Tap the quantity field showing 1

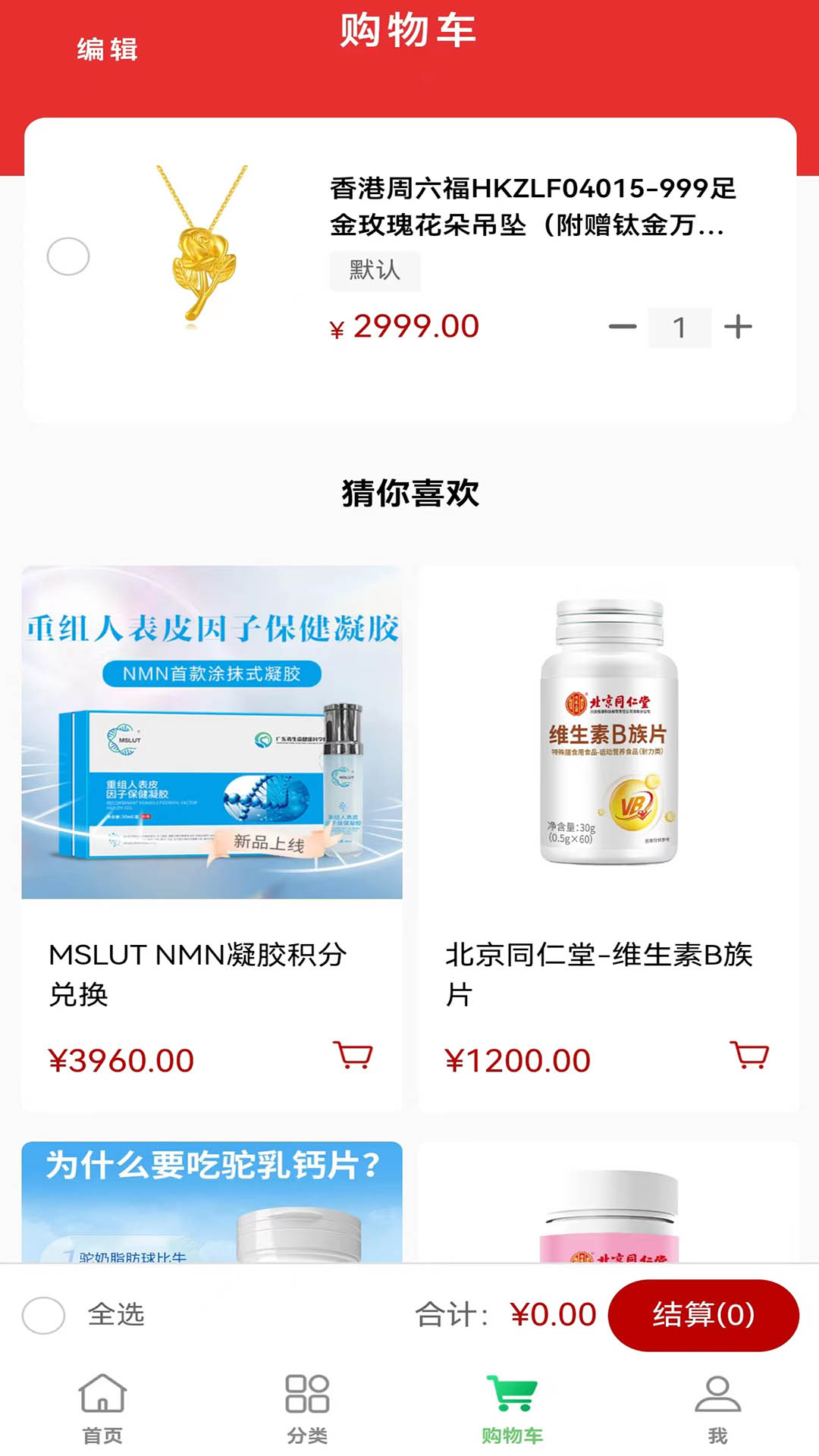click(x=681, y=326)
